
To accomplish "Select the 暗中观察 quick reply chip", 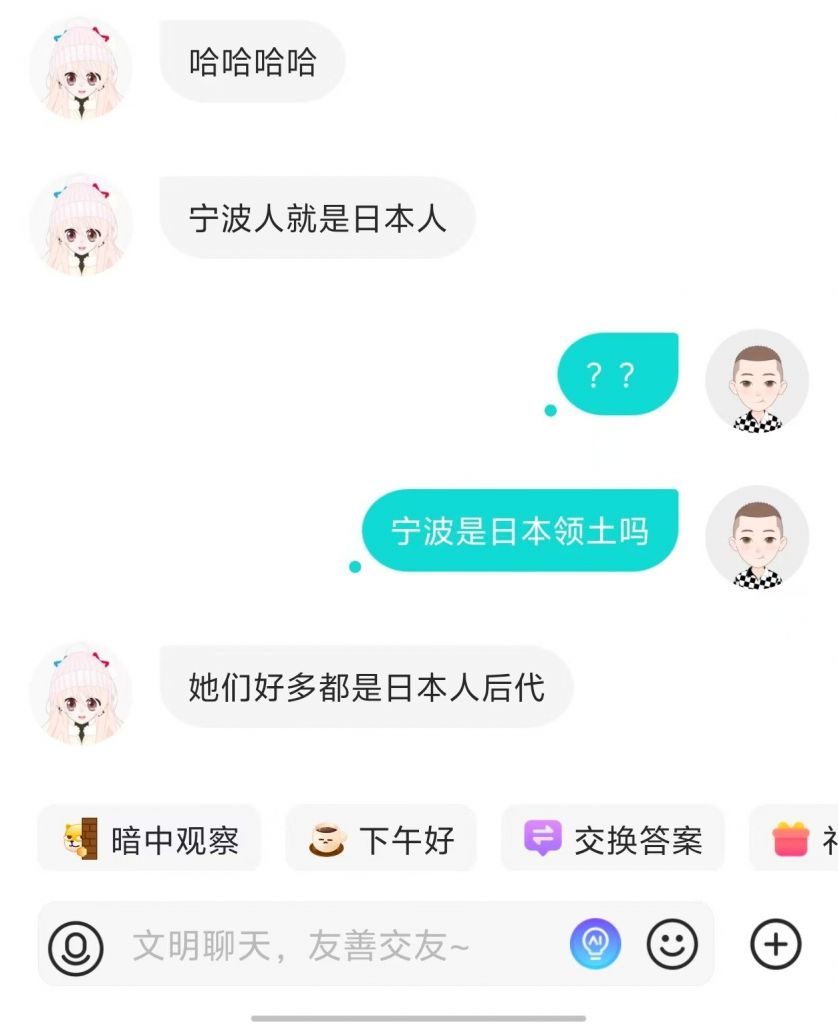I will [150, 840].
